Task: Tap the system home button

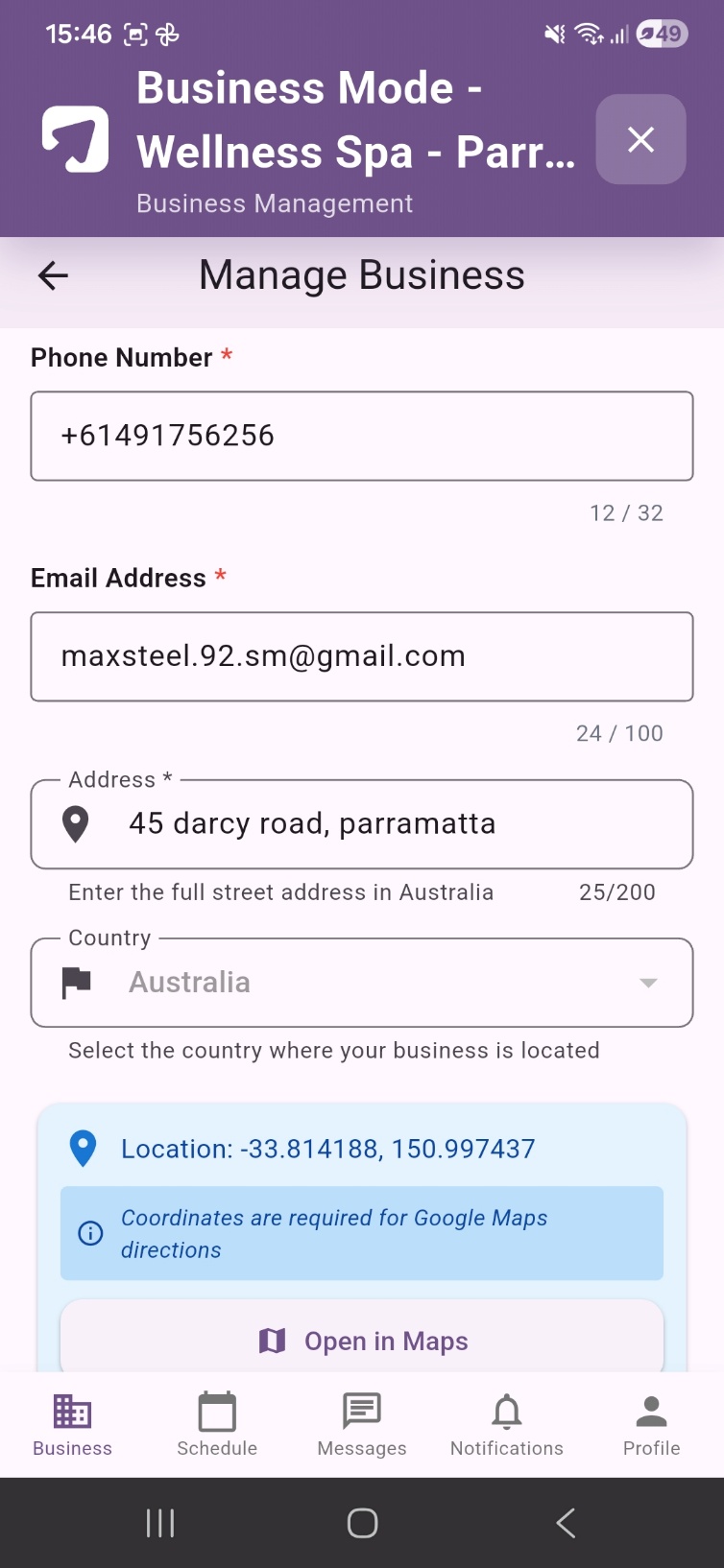Action: pyautogui.click(x=362, y=1523)
